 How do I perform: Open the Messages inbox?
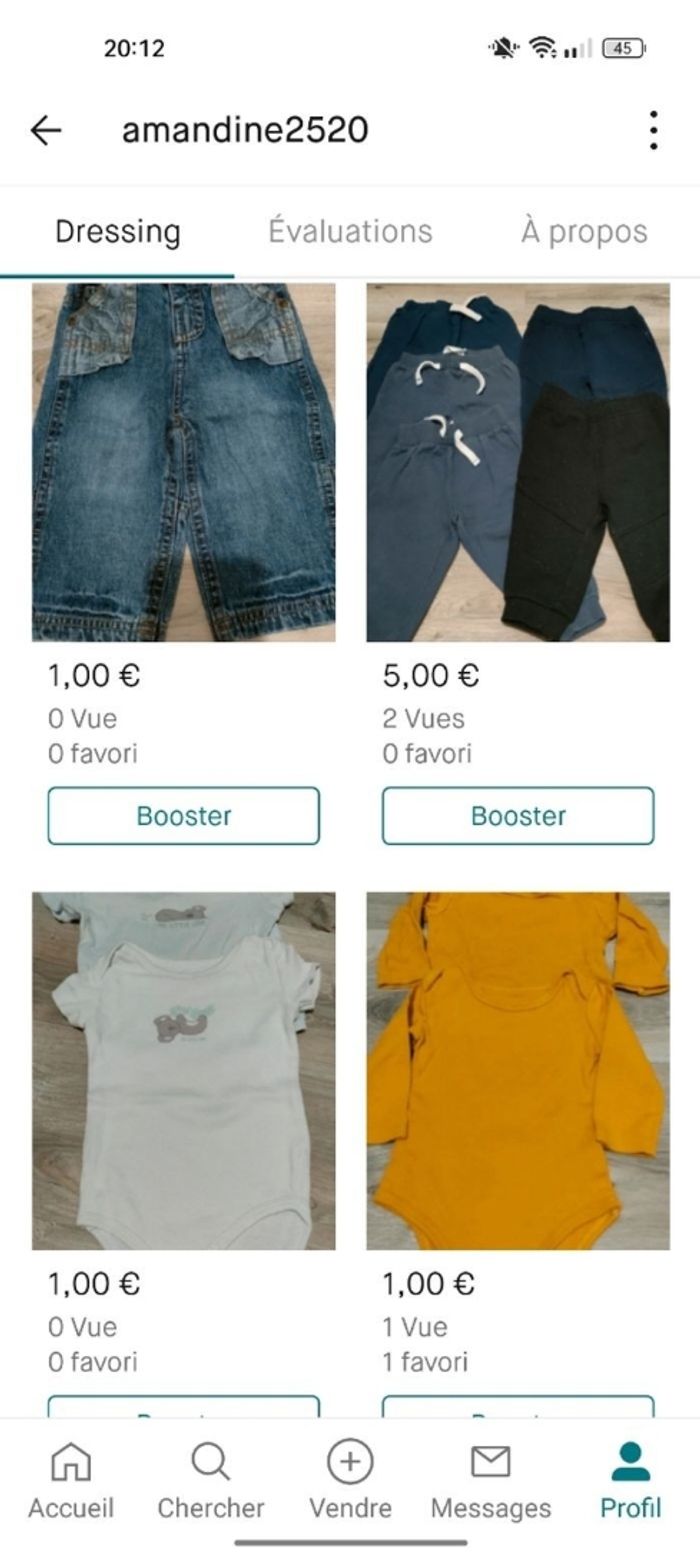point(490,1480)
